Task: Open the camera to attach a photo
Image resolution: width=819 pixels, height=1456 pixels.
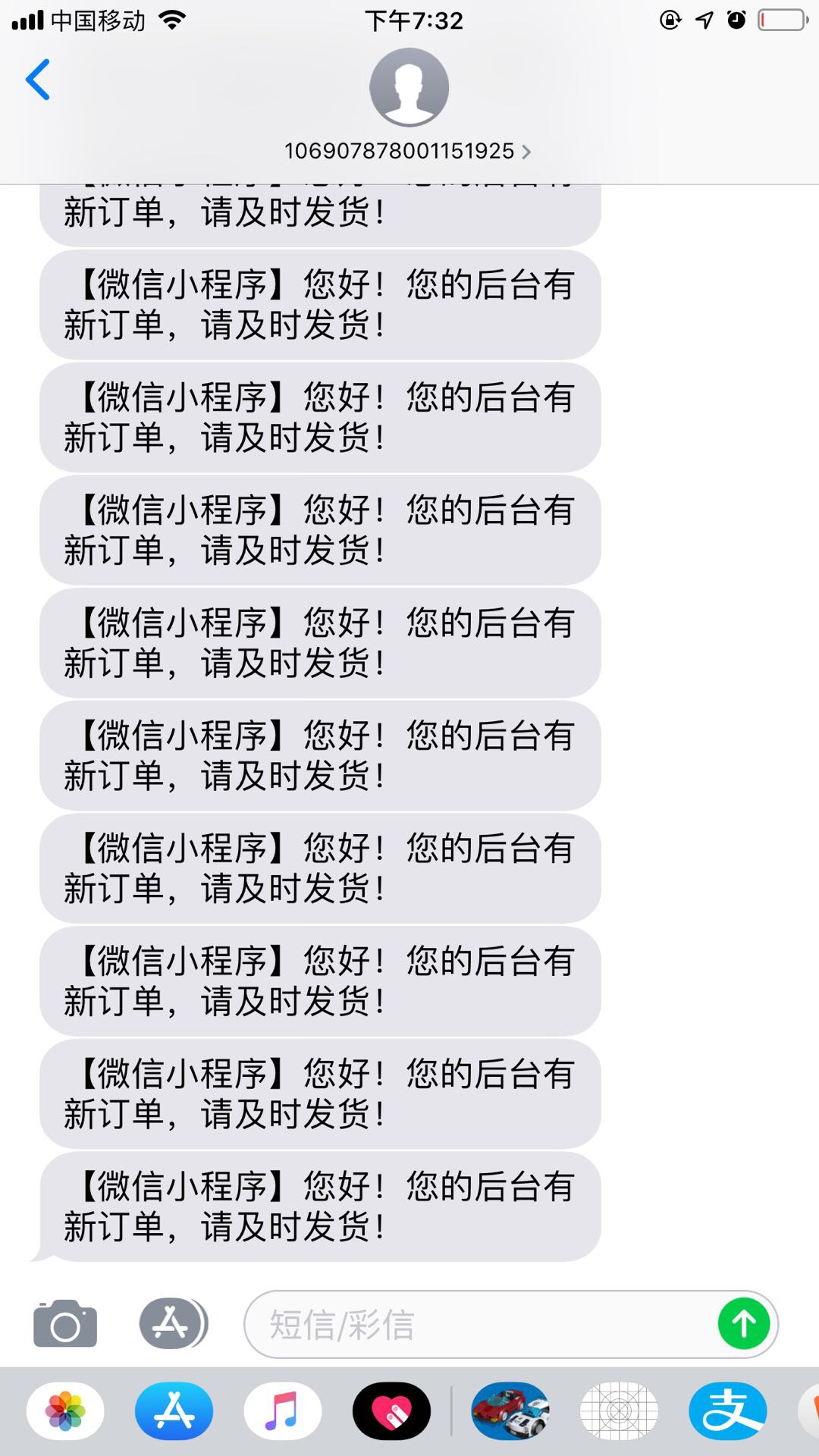Action: click(65, 1323)
